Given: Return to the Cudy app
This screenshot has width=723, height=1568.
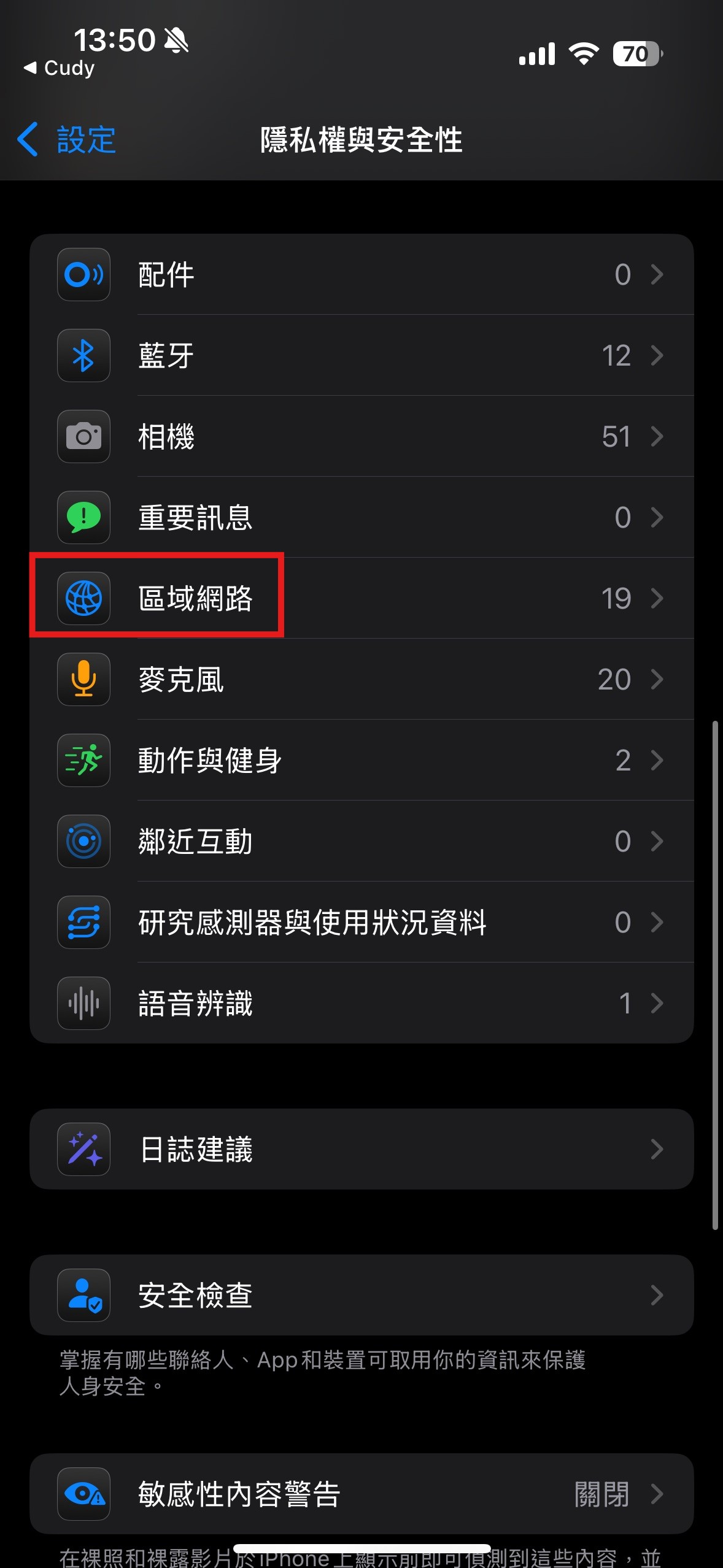Looking at the screenshot, I should point(59,67).
